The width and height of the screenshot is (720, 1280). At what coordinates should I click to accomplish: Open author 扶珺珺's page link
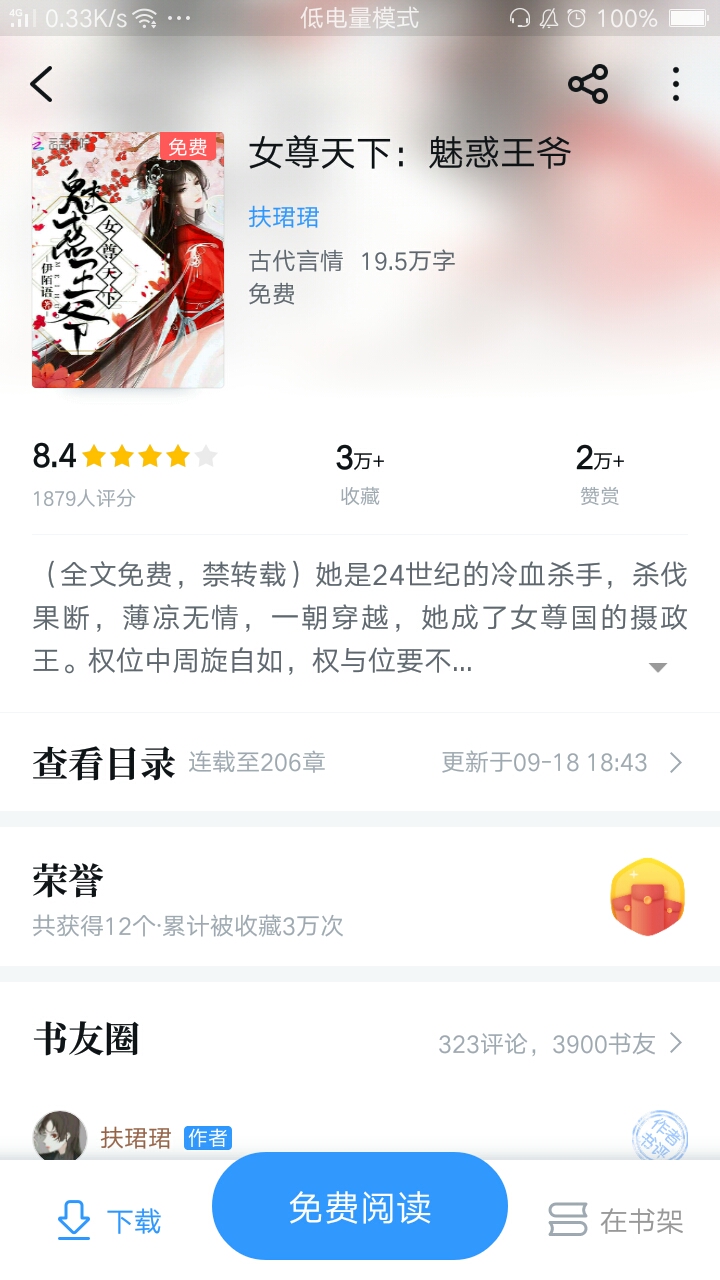[284, 217]
